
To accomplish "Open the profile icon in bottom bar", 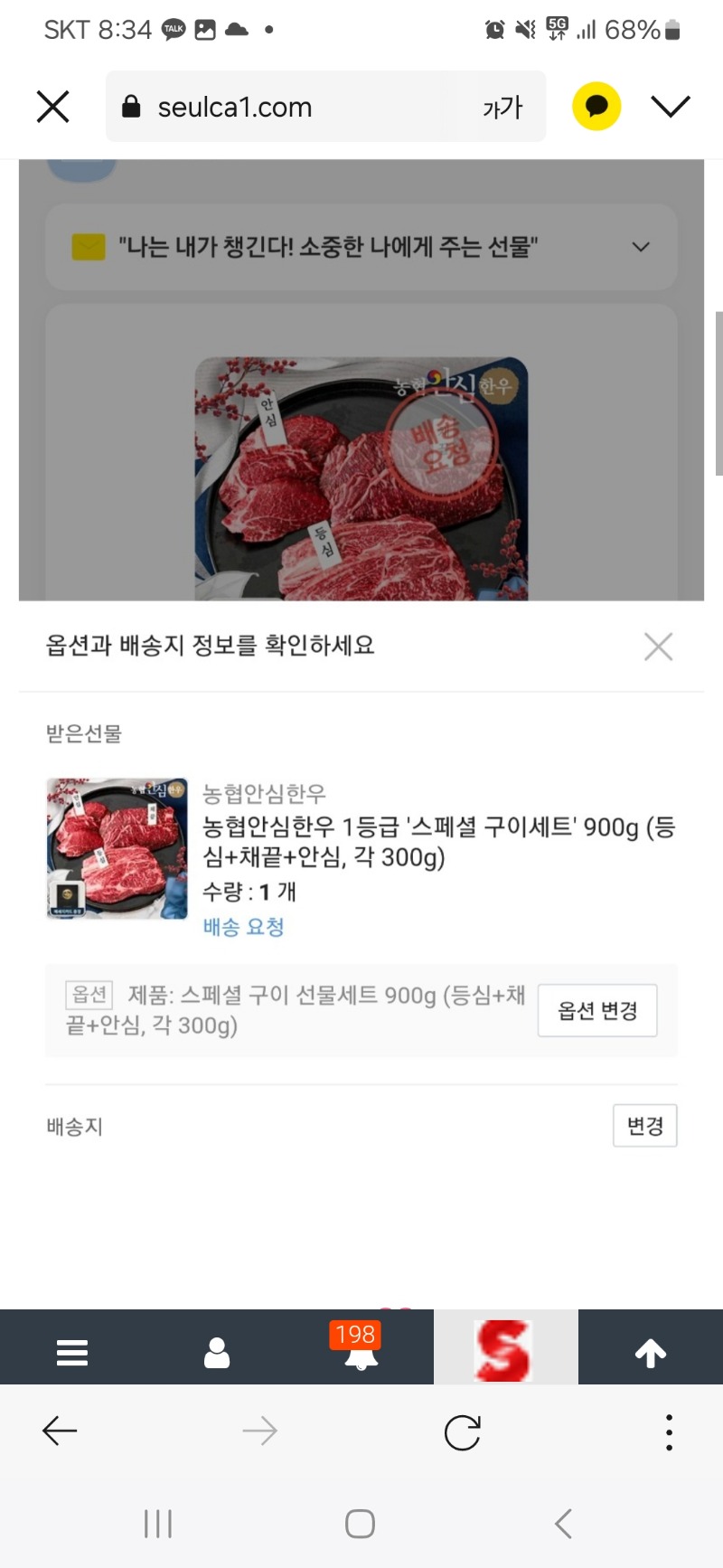I will tap(217, 1353).
